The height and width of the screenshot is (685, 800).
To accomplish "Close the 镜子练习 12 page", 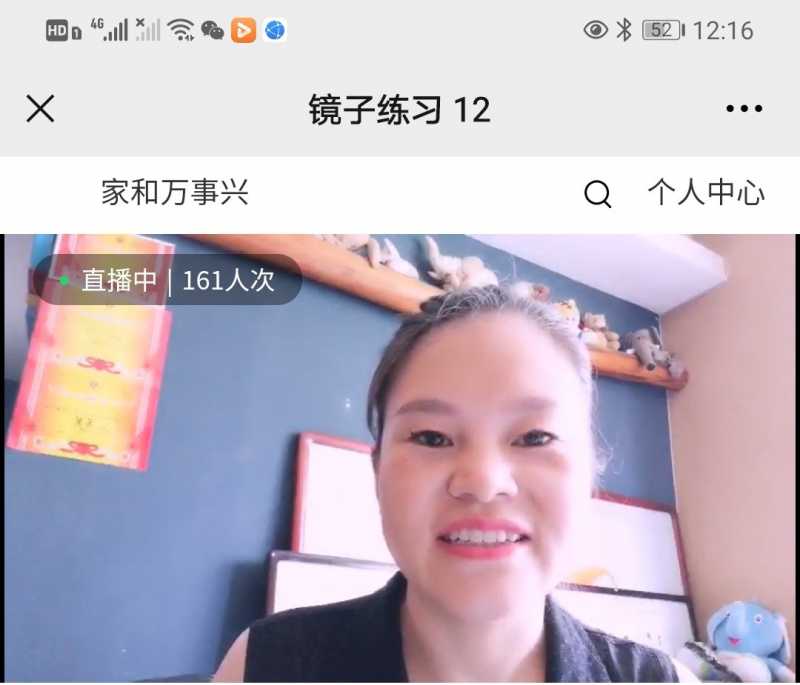I will 40,109.
